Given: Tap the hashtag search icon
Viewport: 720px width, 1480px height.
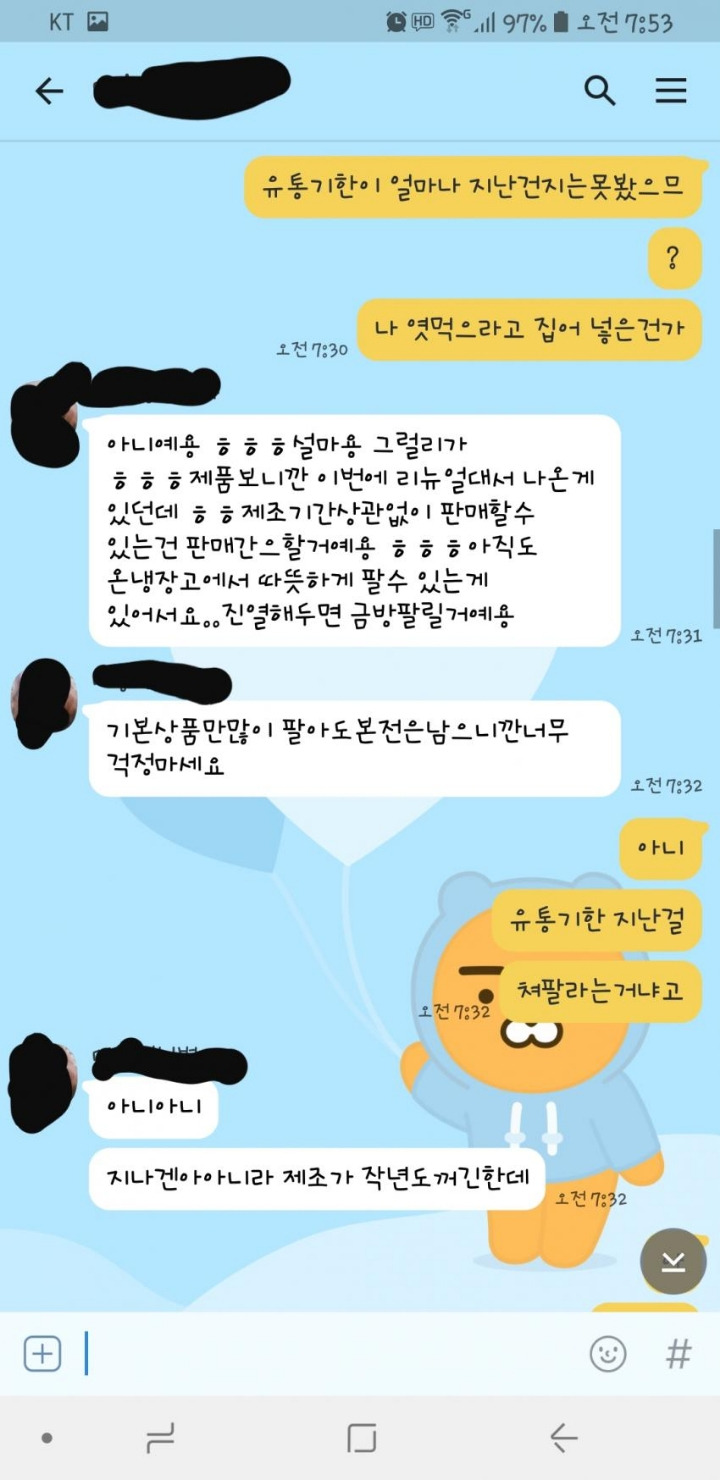Looking at the screenshot, I should coord(679,1354).
